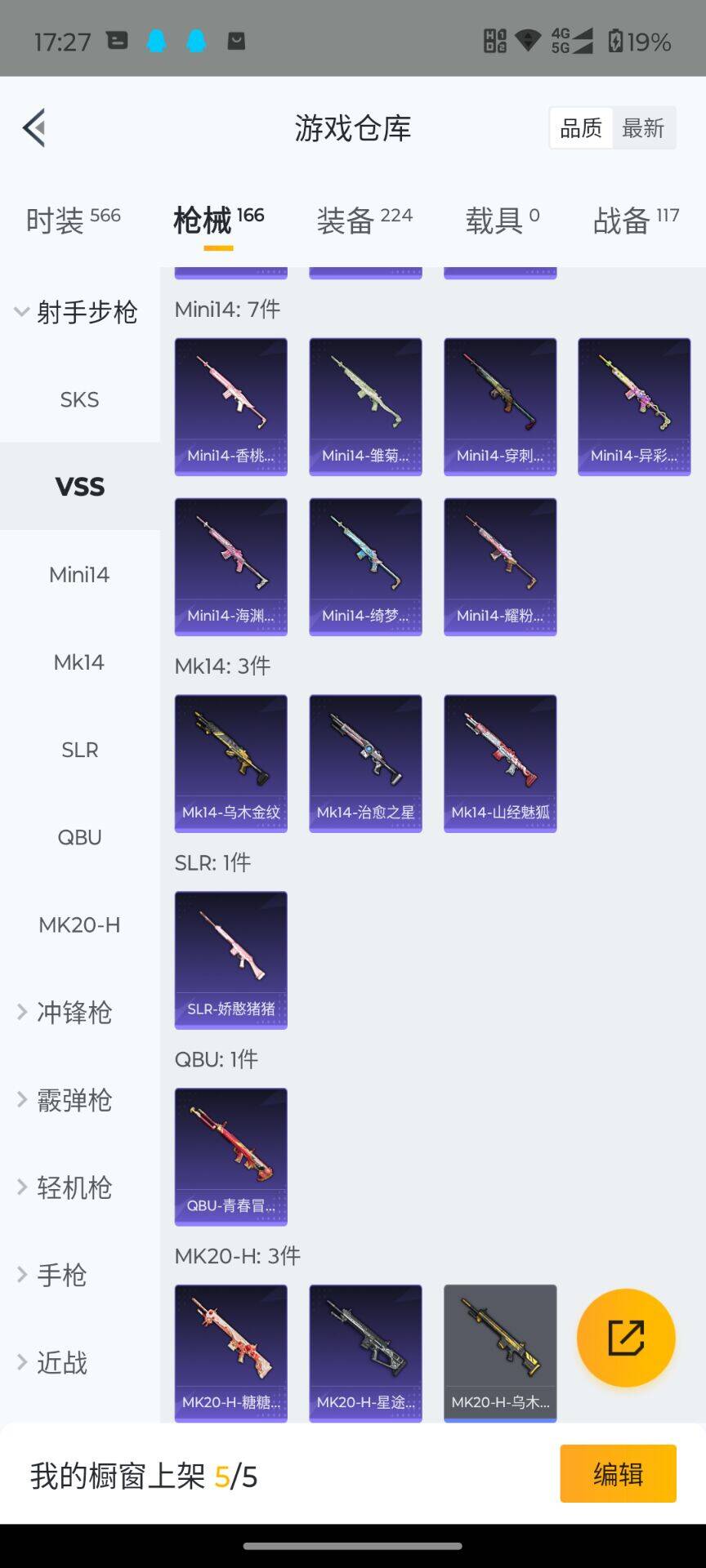Select SKS in the side list

80,399
